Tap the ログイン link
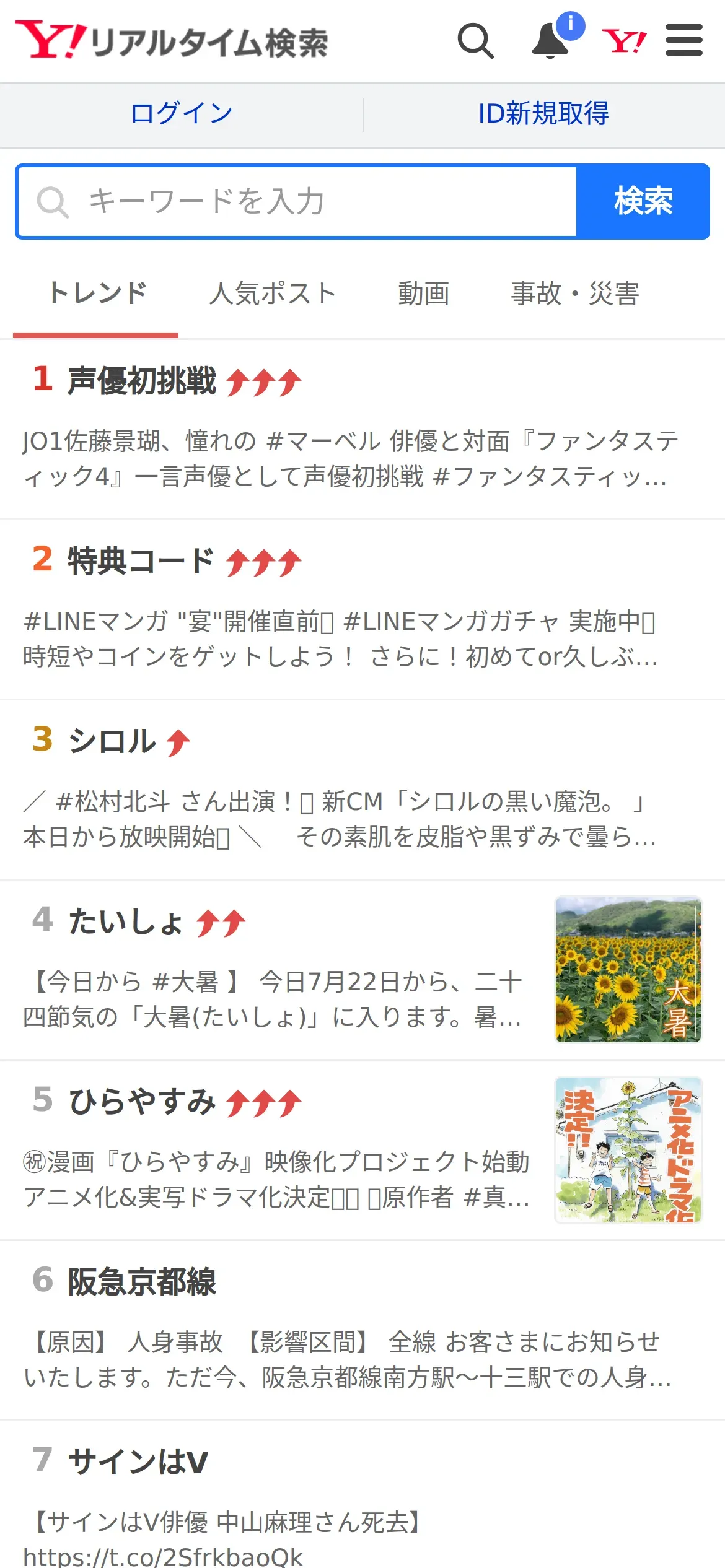Image resolution: width=725 pixels, height=1568 pixels. [182, 114]
